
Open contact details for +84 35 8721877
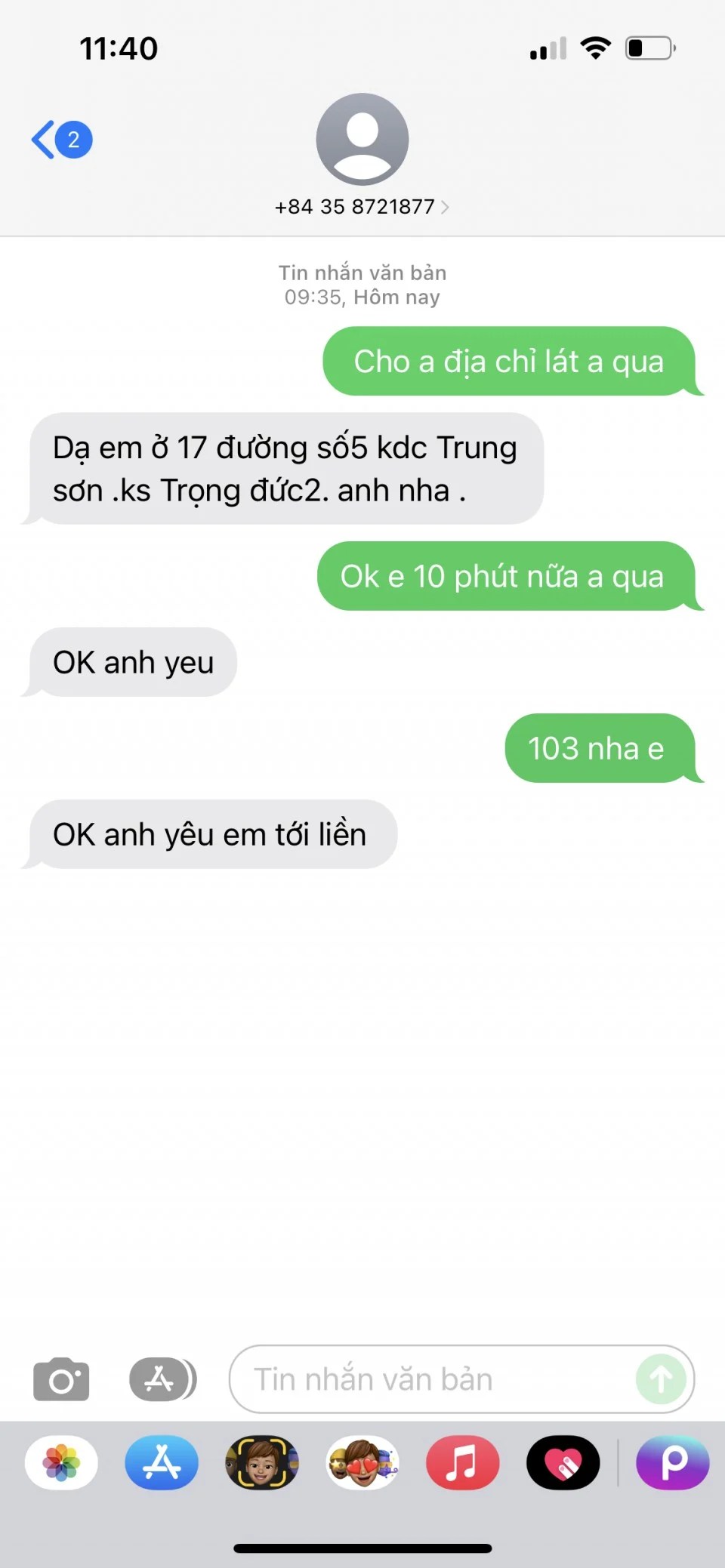(x=362, y=207)
